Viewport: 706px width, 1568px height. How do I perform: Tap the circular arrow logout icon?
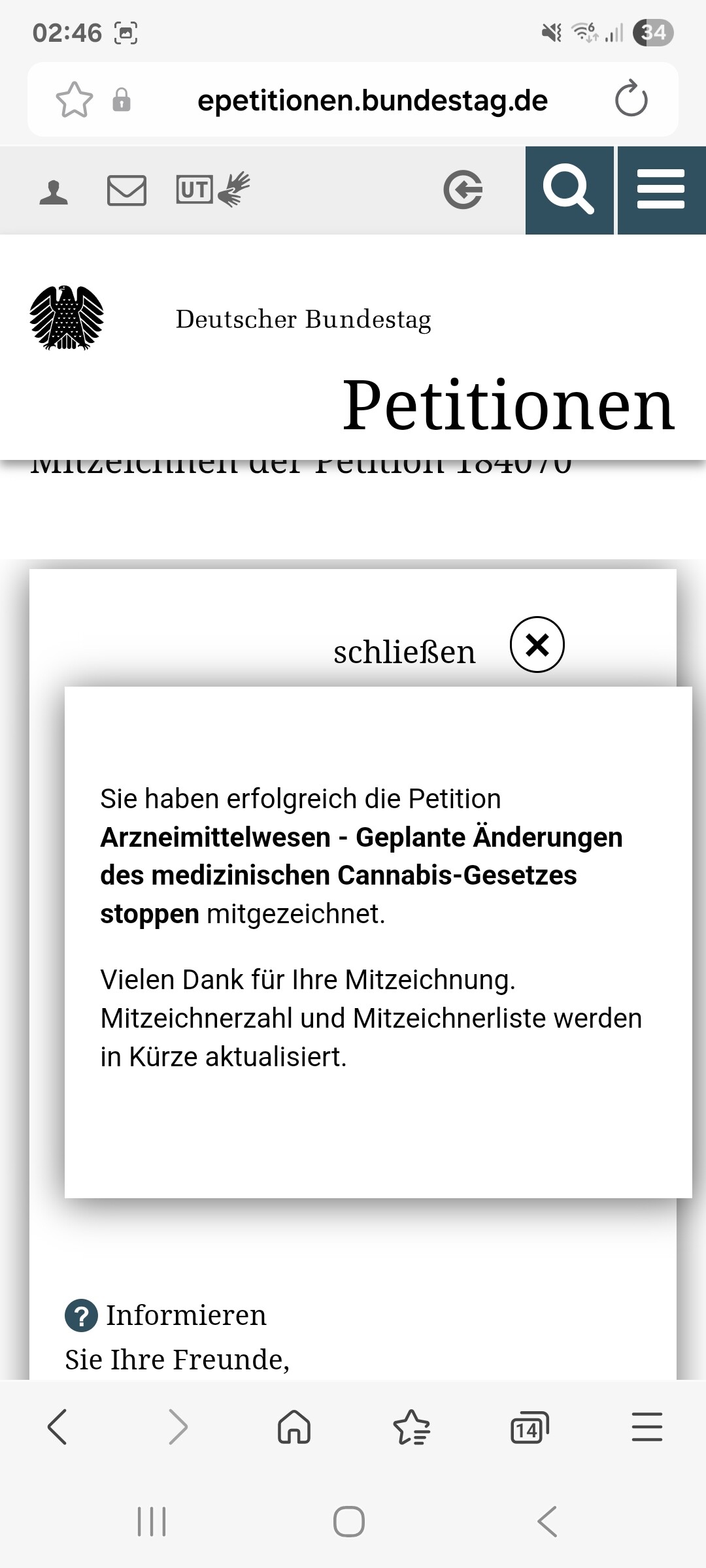click(463, 190)
